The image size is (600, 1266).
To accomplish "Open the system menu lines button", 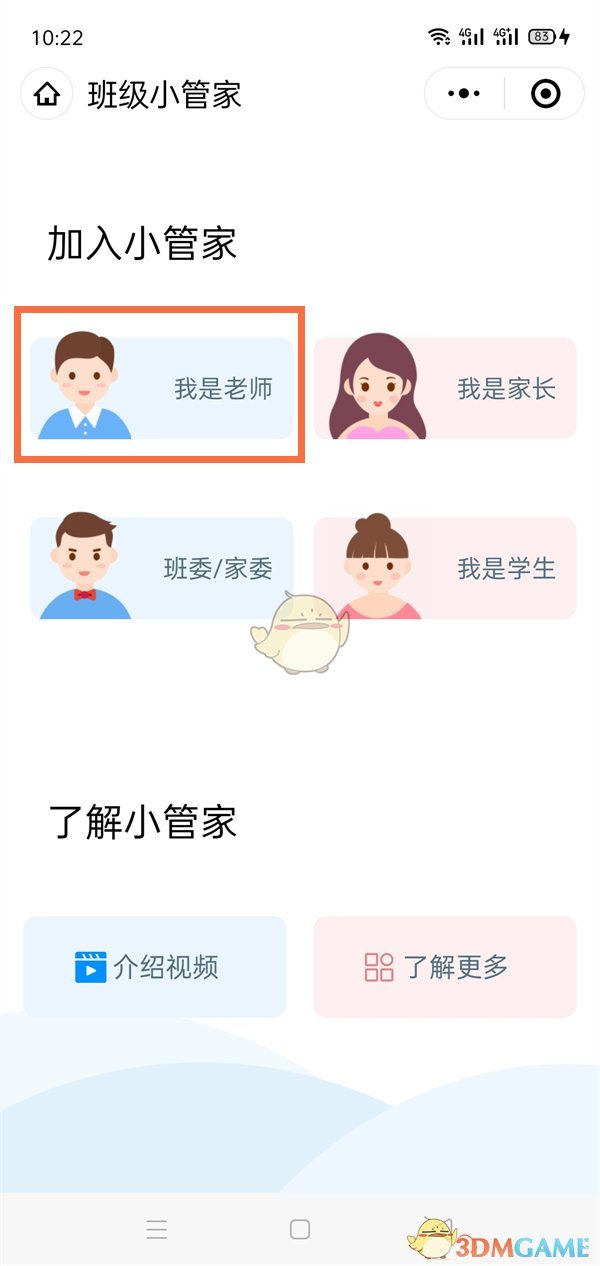I will point(156,1229).
